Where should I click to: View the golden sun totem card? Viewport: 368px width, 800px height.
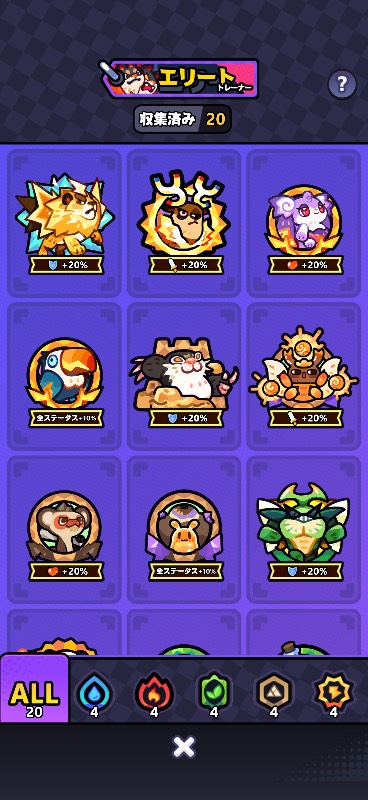click(304, 376)
